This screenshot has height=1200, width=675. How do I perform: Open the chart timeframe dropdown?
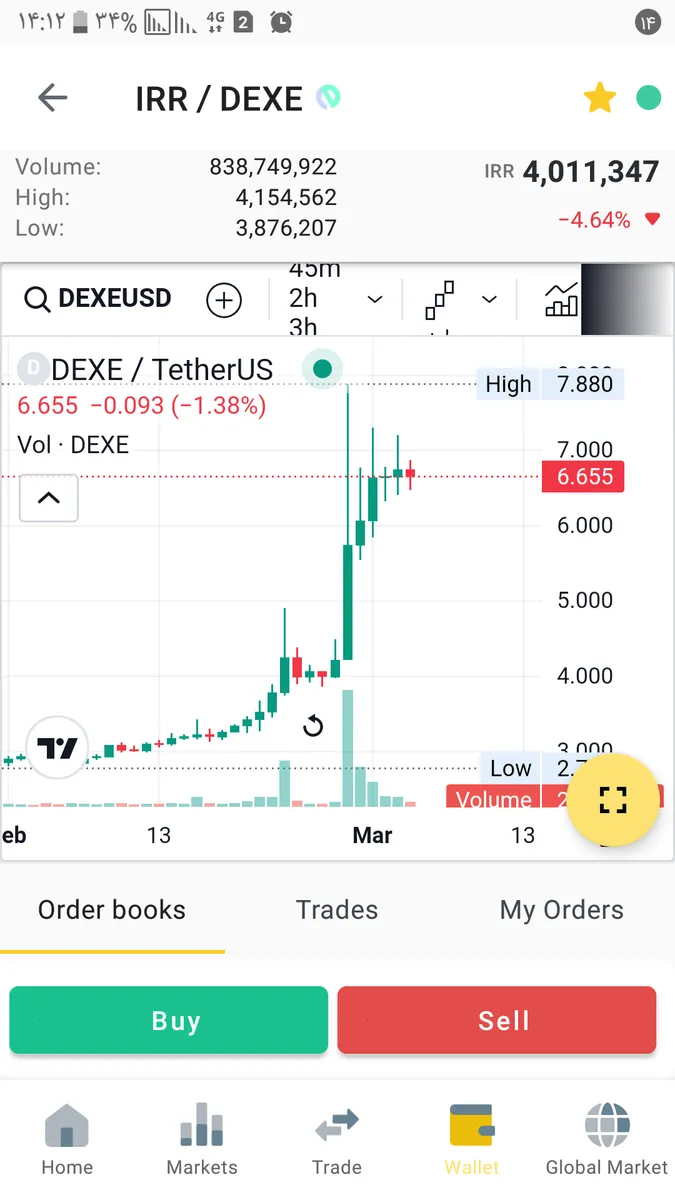click(336, 299)
